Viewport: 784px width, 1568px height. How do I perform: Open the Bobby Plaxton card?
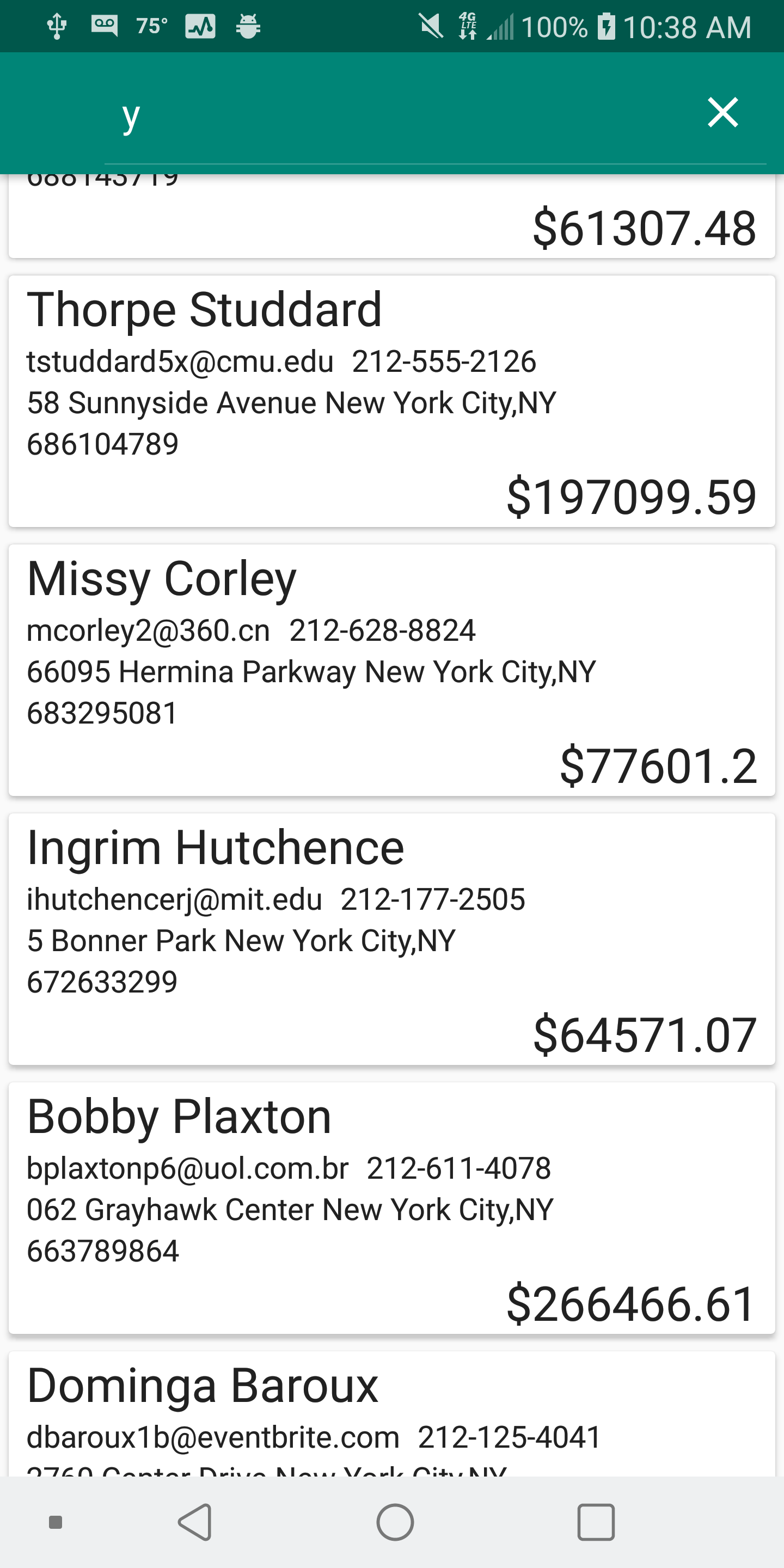pos(391,1208)
